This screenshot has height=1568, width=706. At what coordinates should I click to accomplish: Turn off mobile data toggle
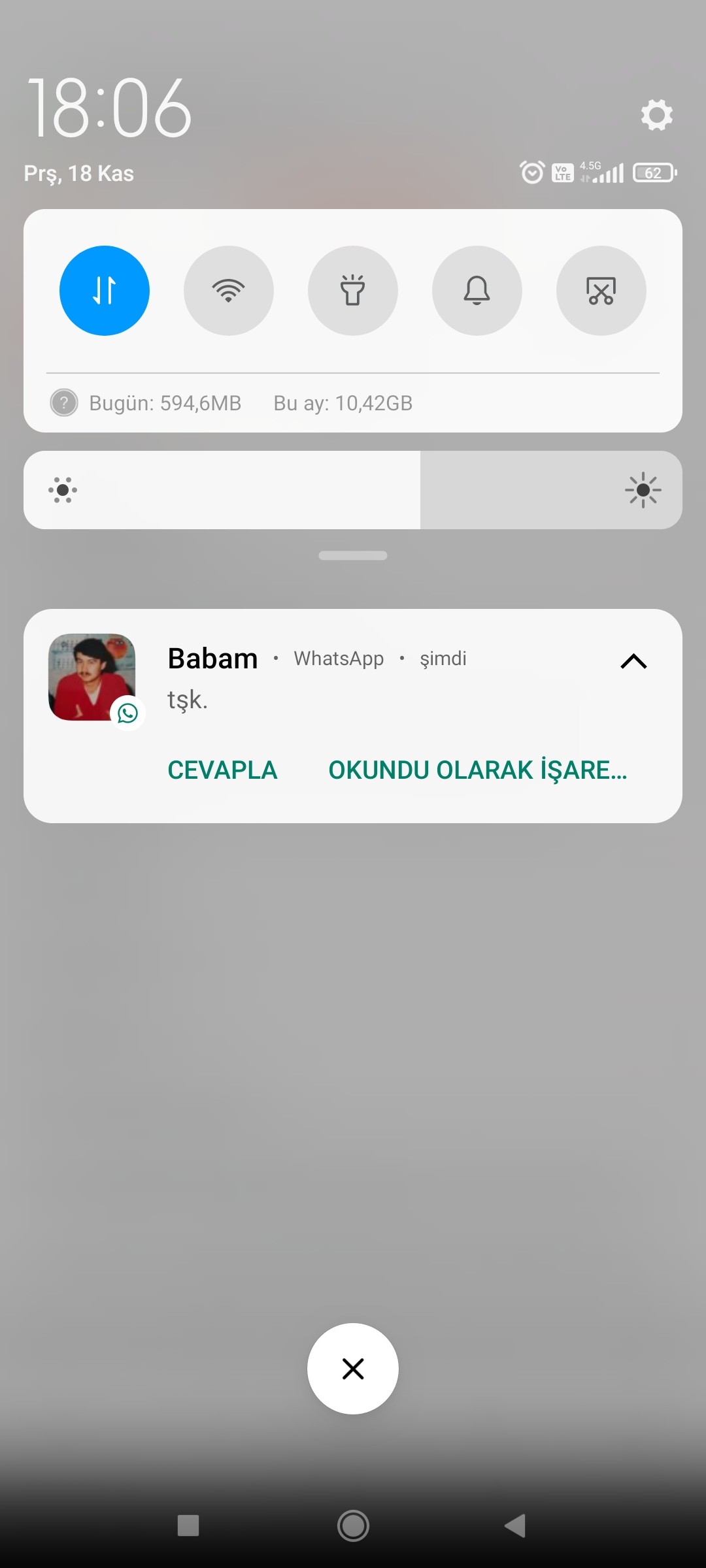pos(105,291)
